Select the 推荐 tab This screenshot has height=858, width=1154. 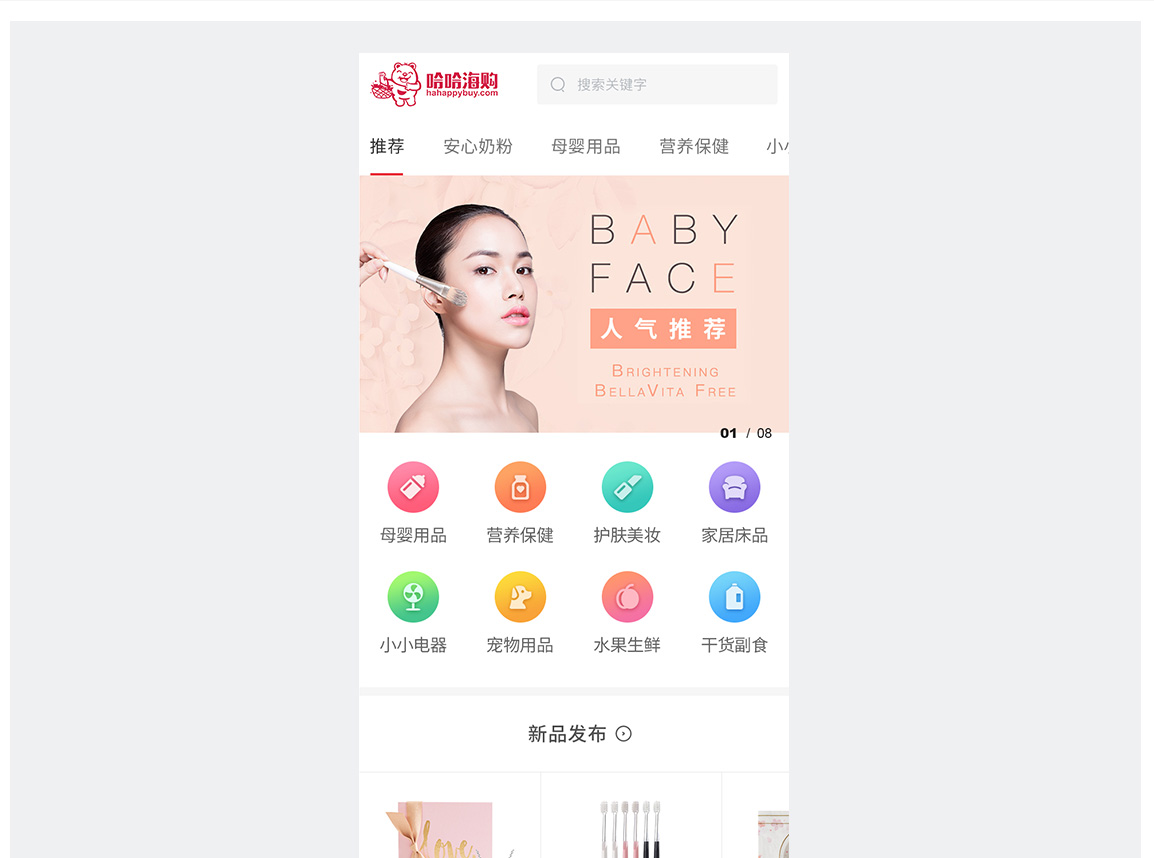click(387, 147)
